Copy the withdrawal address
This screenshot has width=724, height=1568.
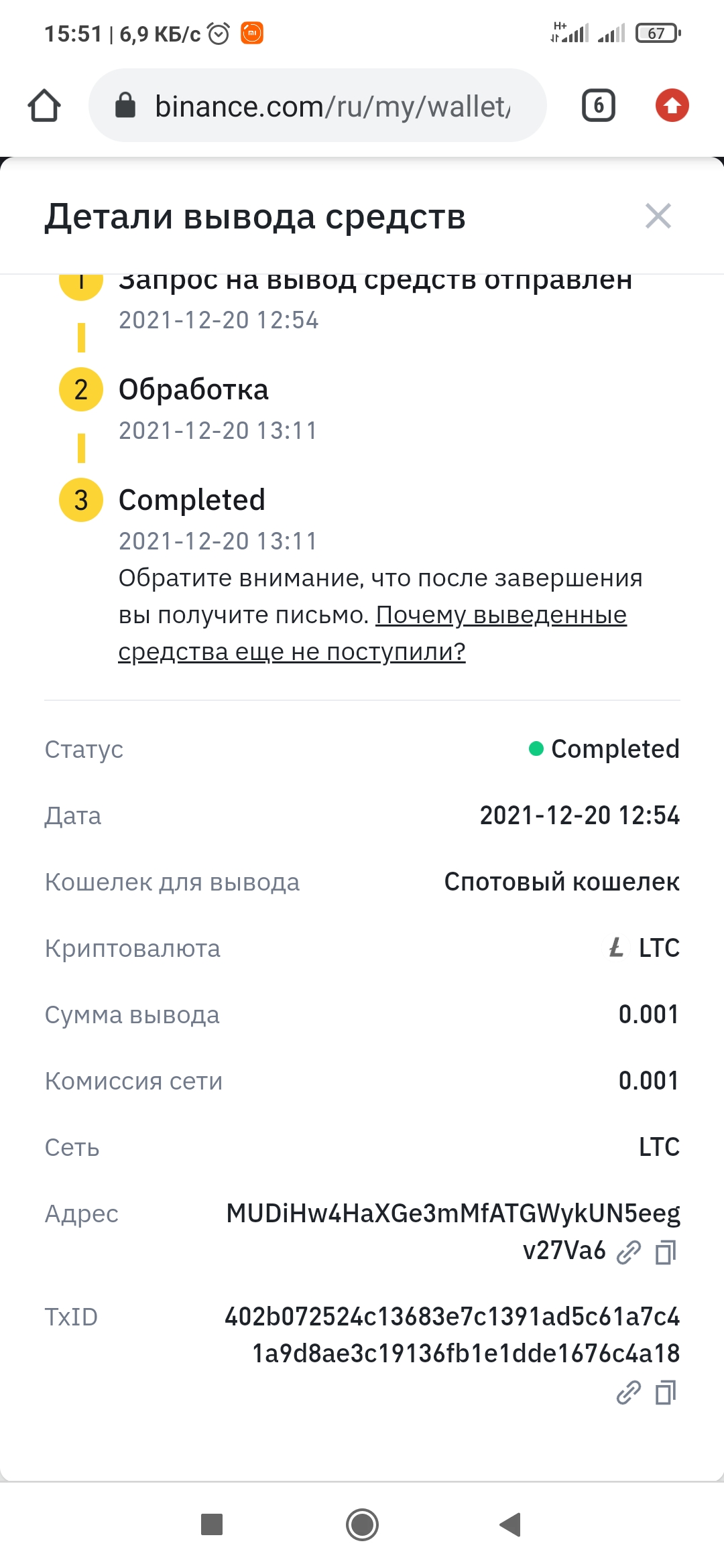click(x=666, y=1252)
